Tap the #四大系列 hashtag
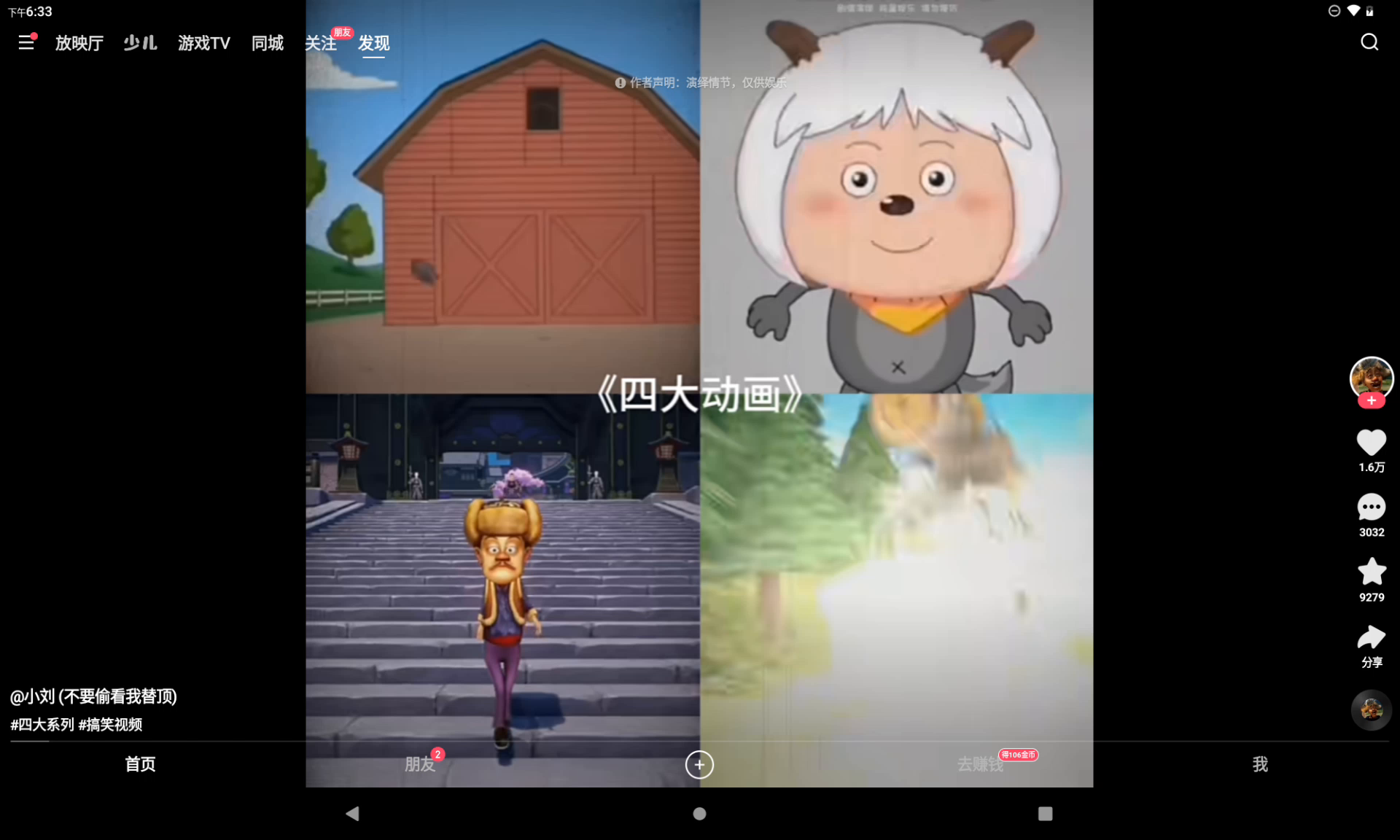Image resolution: width=1400 pixels, height=840 pixels. 42,725
